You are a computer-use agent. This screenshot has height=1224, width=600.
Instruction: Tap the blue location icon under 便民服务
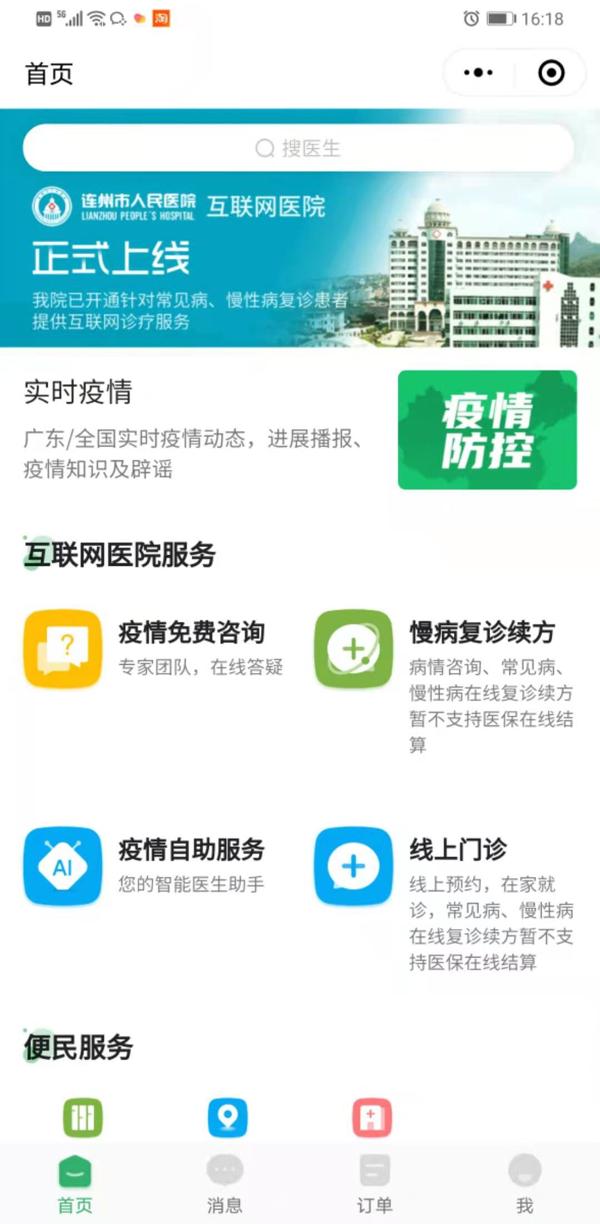click(x=227, y=1118)
